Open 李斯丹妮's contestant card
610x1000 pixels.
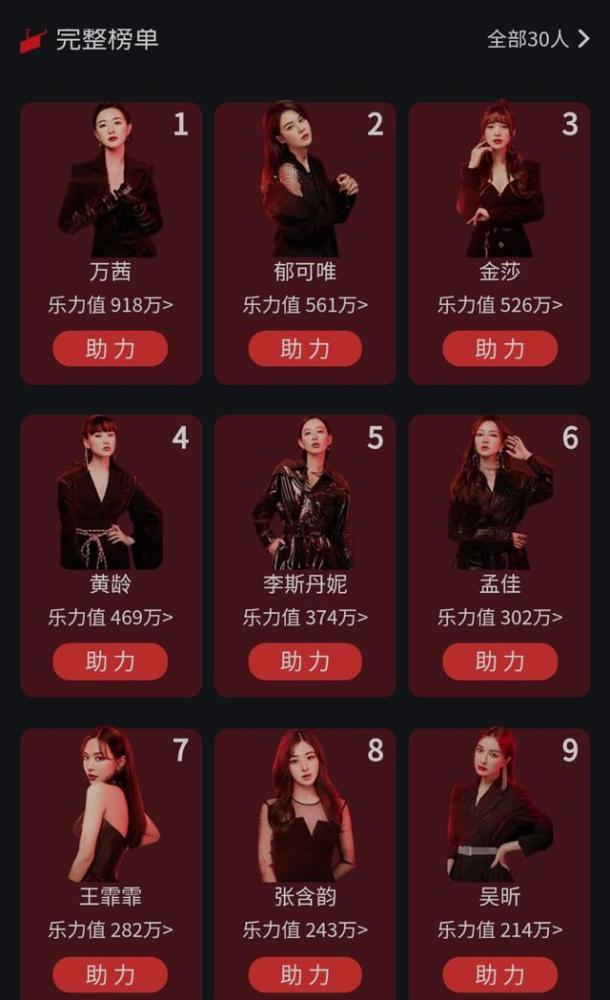click(305, 555)
